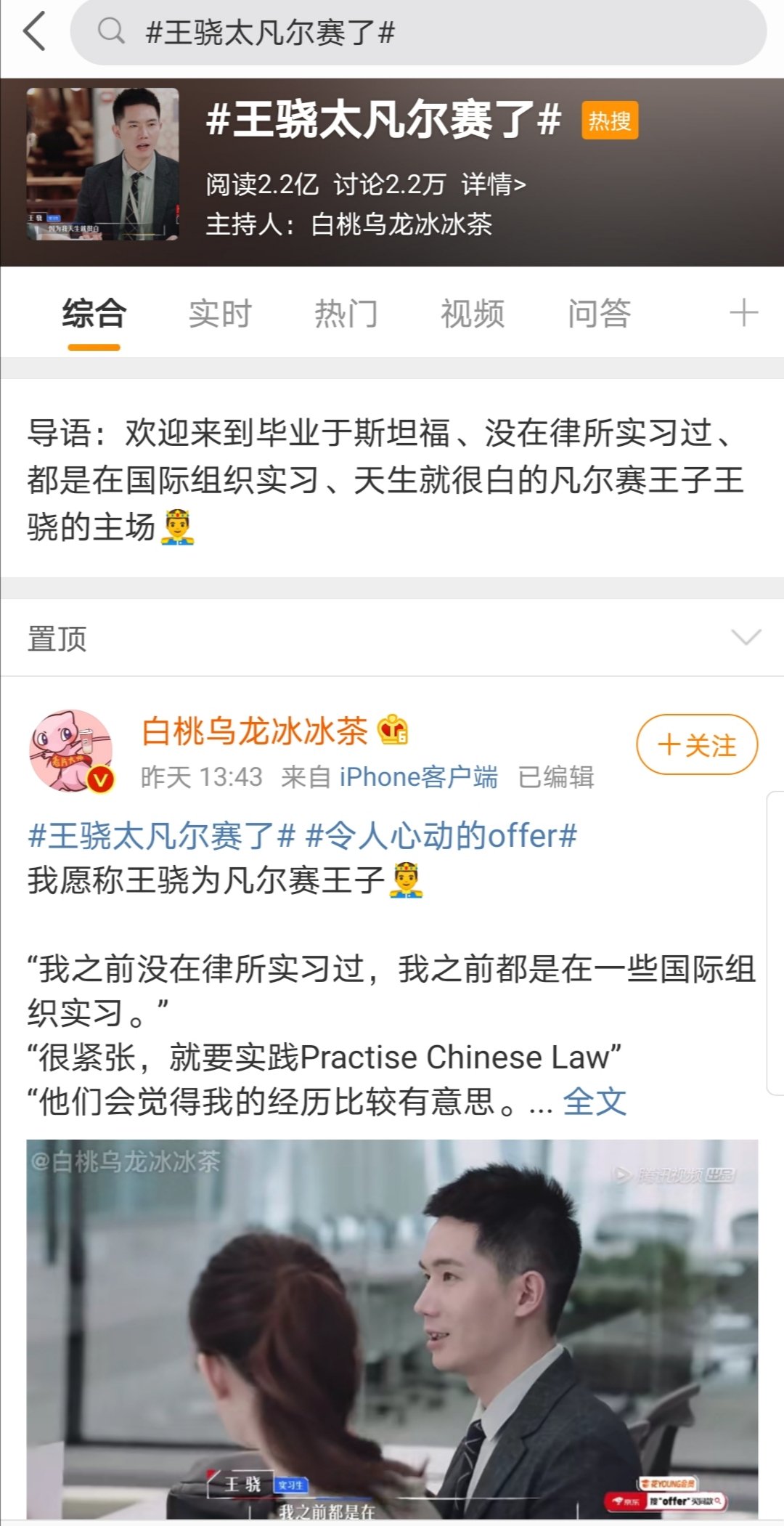Open host 白桃乌龙冰冰茶 in topic header
Screen dimensions: 784x1526
pyautogui.click(x=401, y=224)
